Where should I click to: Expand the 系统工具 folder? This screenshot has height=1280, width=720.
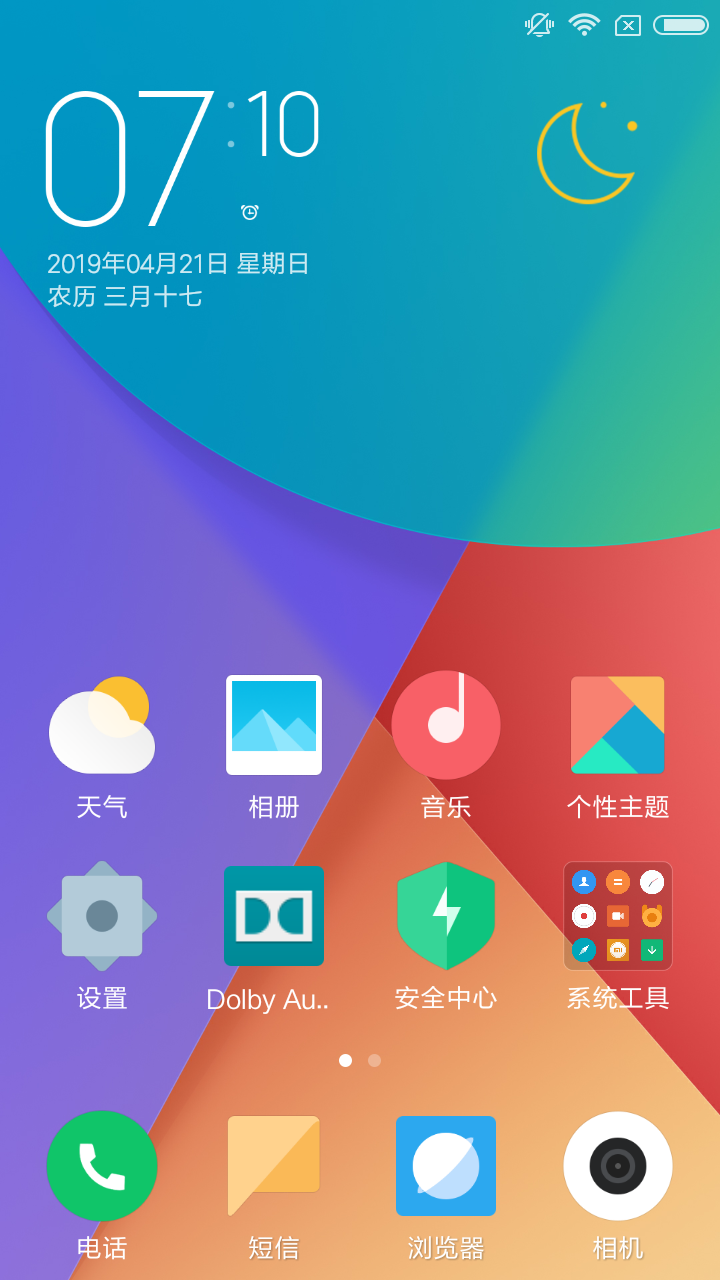click(618, 916)
